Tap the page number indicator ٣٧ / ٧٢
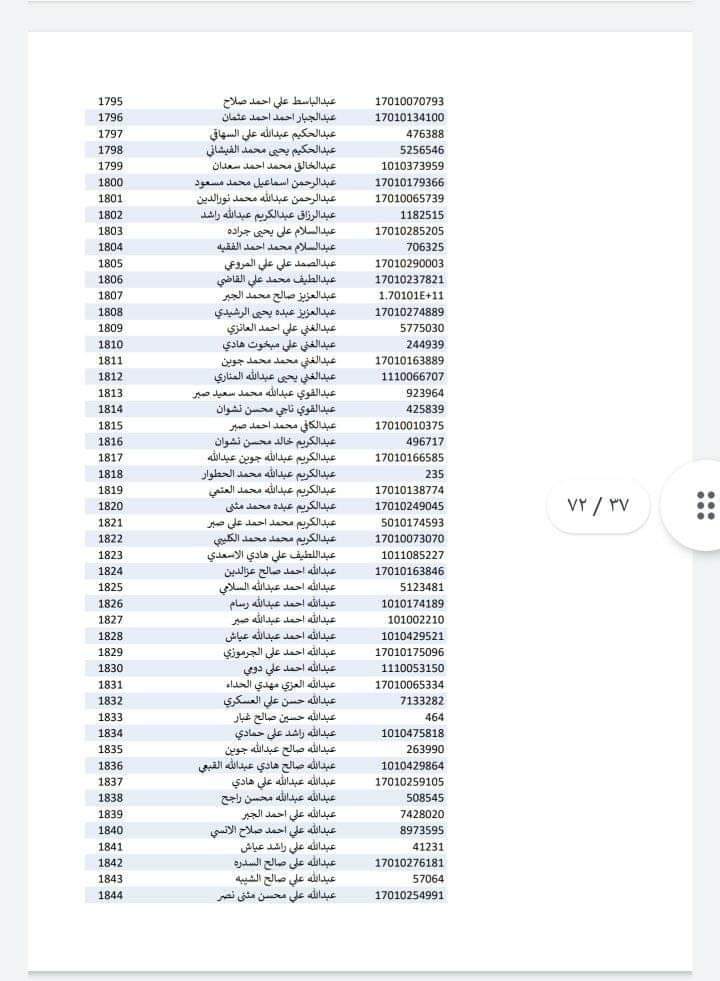Image resolution: width=720 pixels, height=981 pixels. (599, 505)
